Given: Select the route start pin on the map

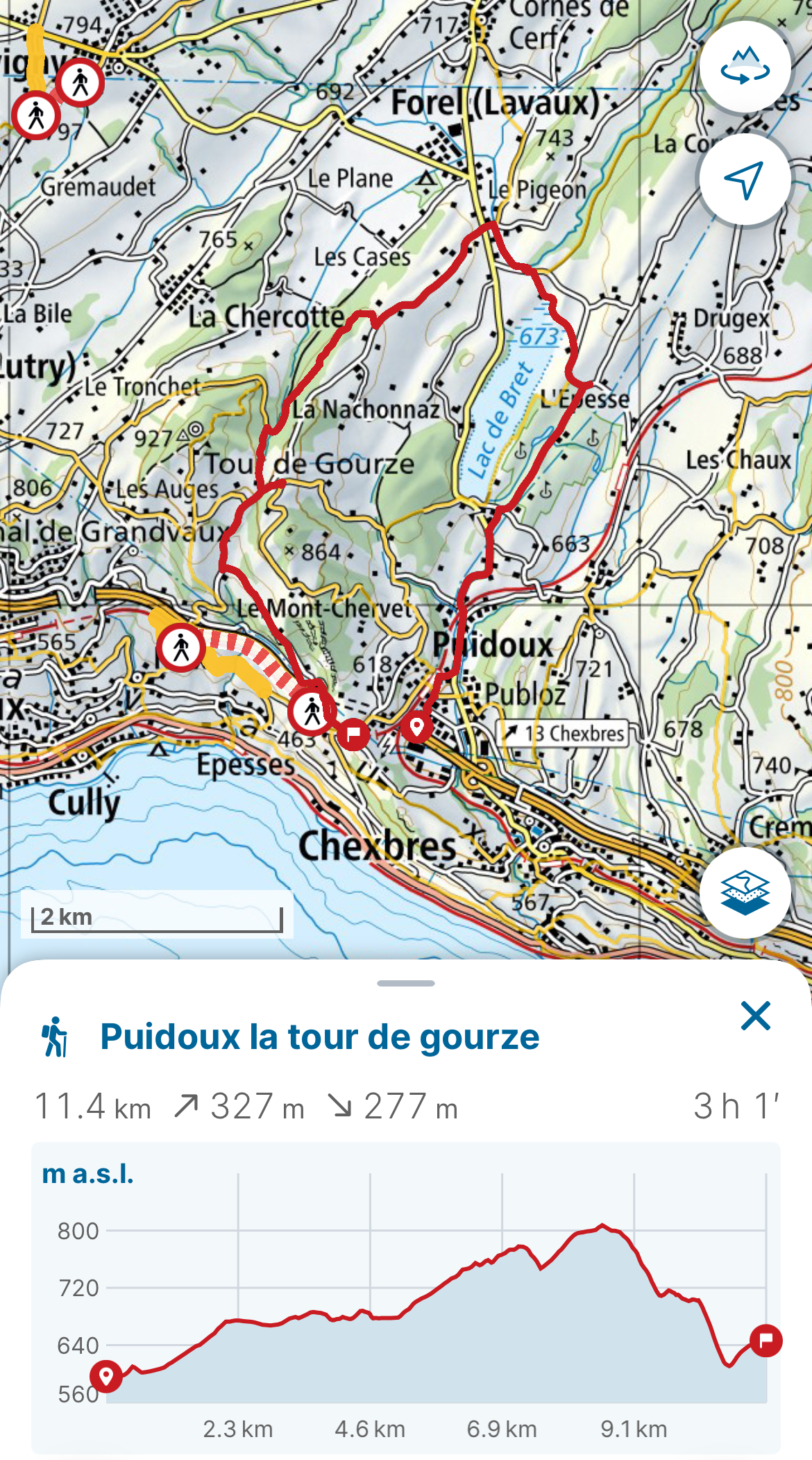Looking at the screenshot, I should point(416,728).
